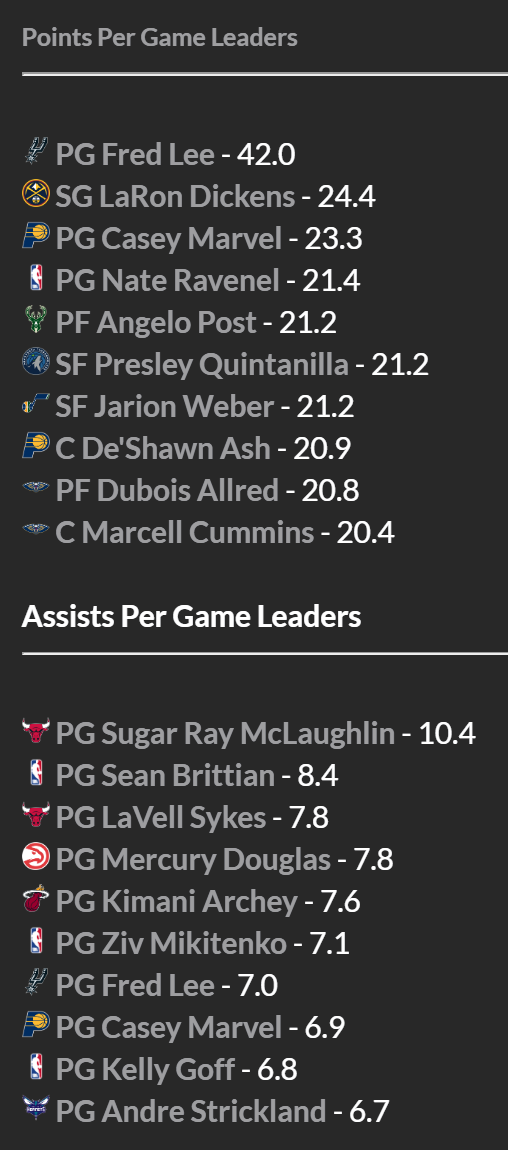508x1150 pixels.
Task: Tap Jarion Weber's name
Action: point(165,407)
